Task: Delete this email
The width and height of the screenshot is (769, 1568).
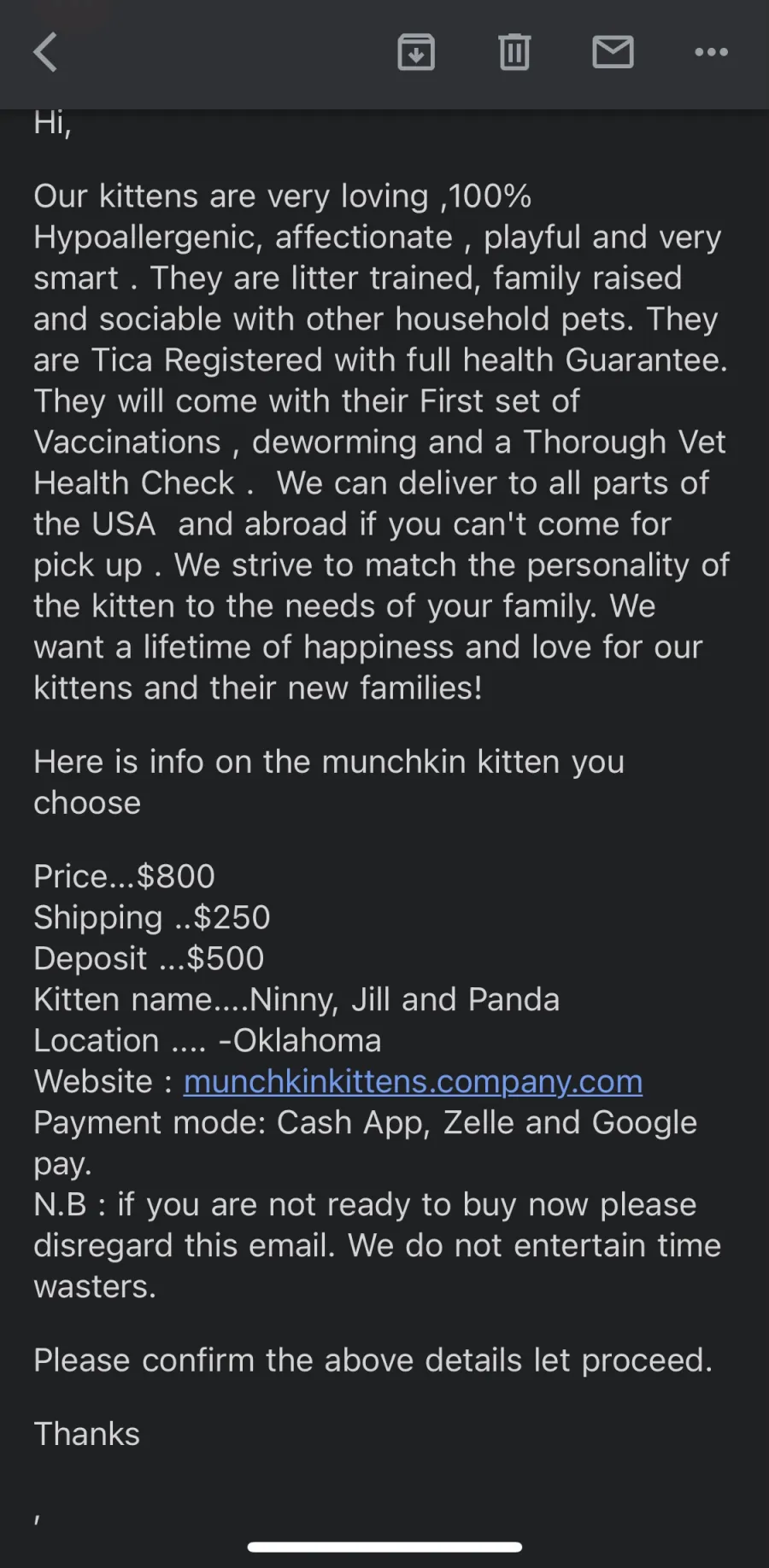Action: coord(514,52)
